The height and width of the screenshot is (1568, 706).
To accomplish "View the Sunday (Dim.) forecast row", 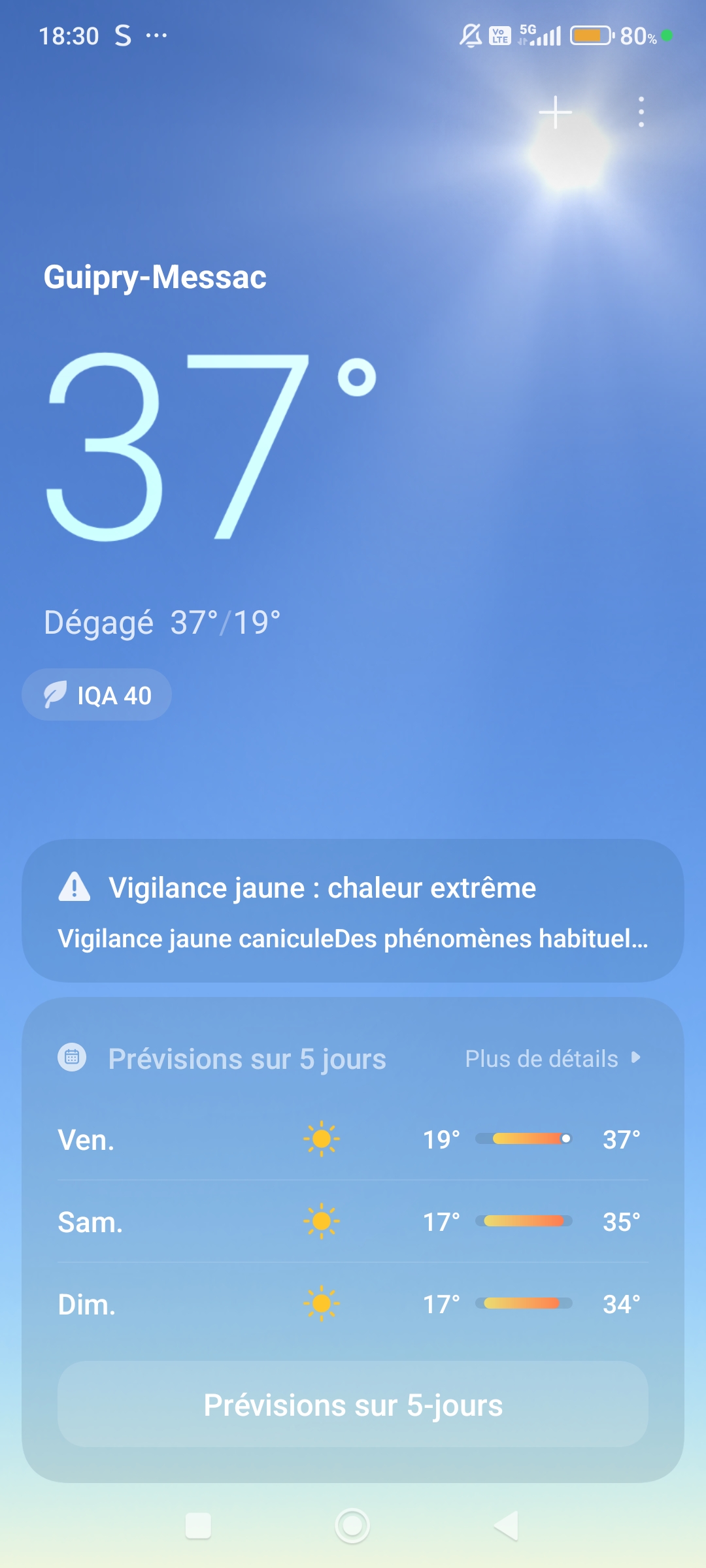I will (353, 1304).
